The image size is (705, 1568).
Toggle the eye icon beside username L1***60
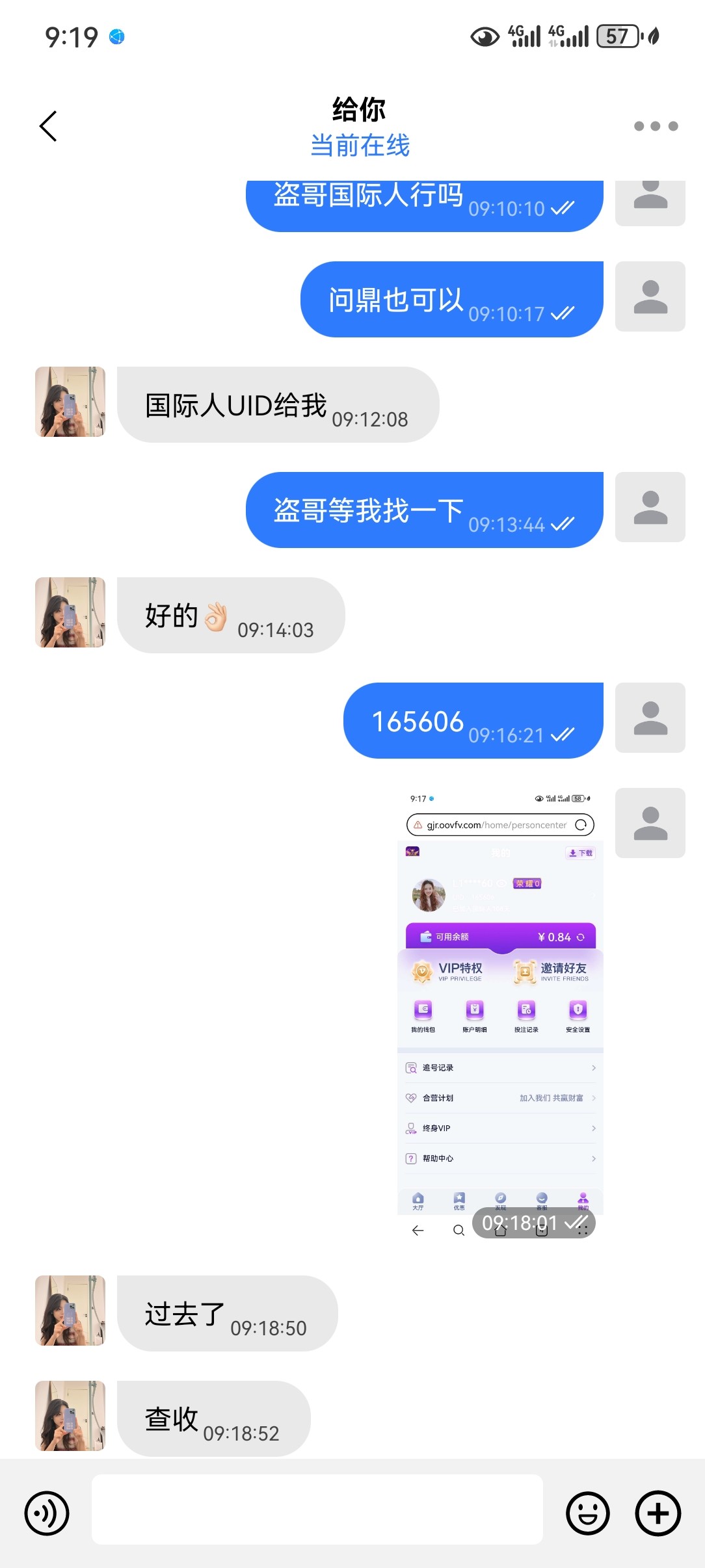pos(501,884)
